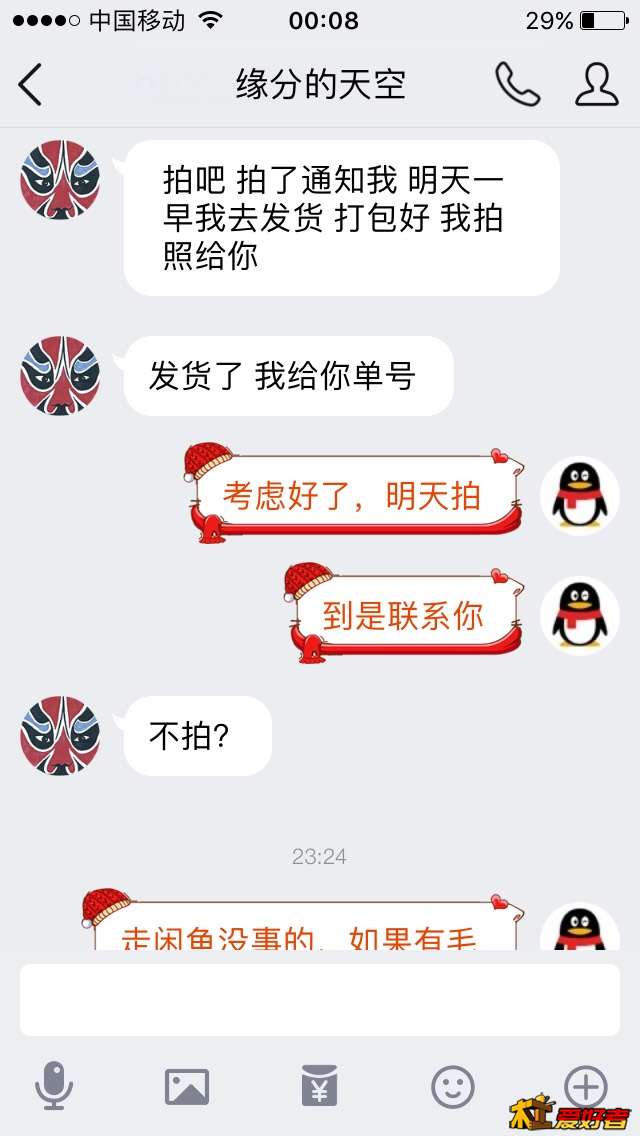The image size is (640, 1136).
Task: Open opera mask avatar beside 不拍?
Action: [60, 736]
